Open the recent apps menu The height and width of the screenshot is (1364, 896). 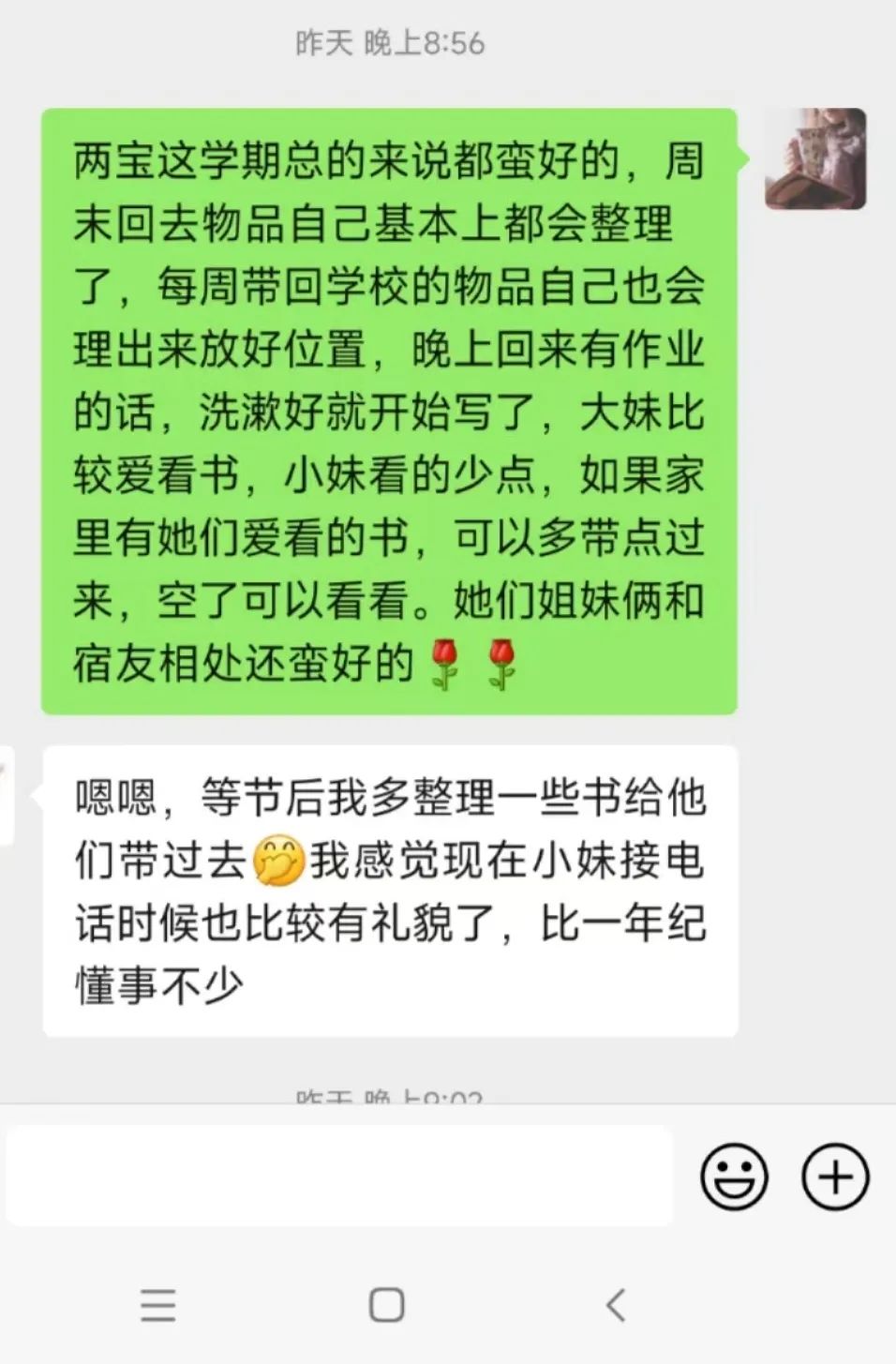pyautogui.click(x=157, y=1304)
